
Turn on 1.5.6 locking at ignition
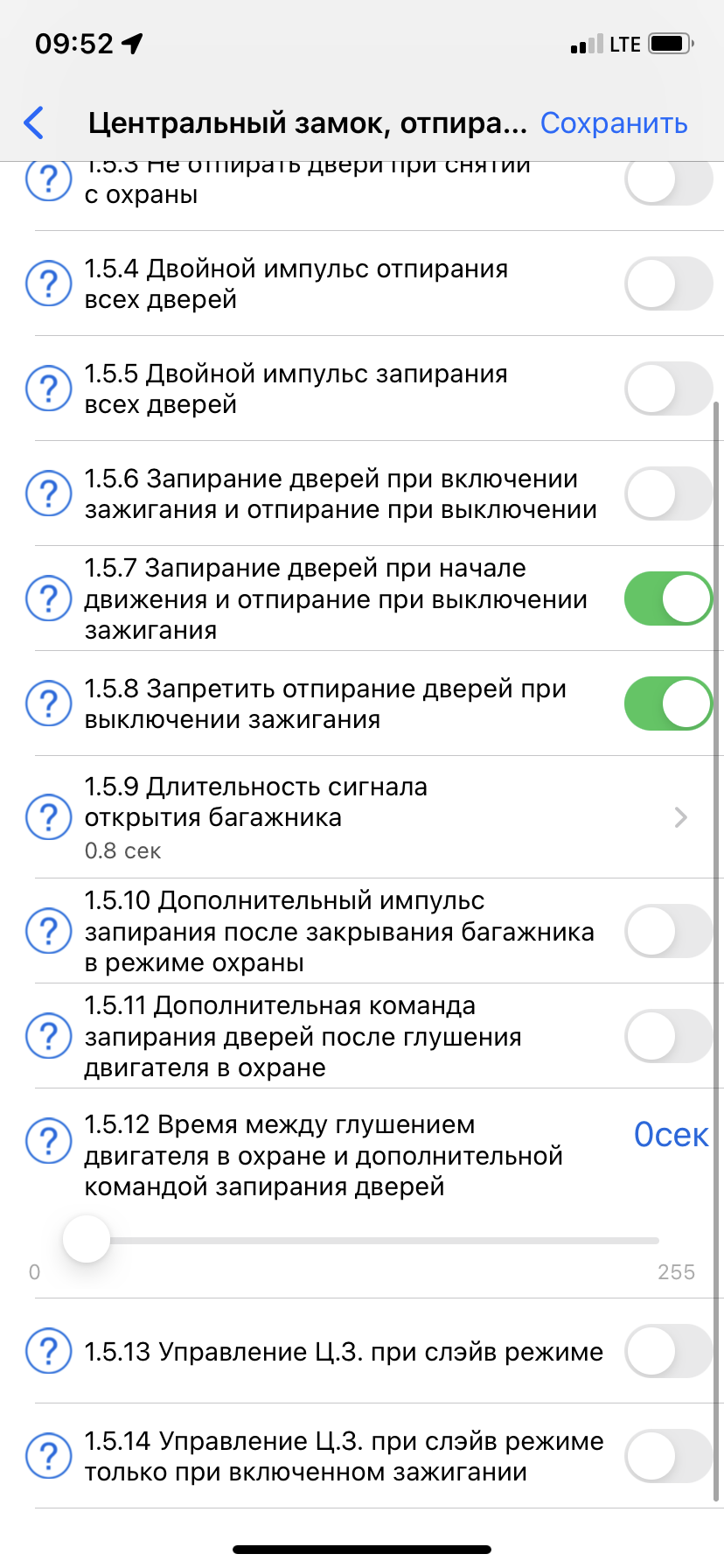tap(668, 493)
